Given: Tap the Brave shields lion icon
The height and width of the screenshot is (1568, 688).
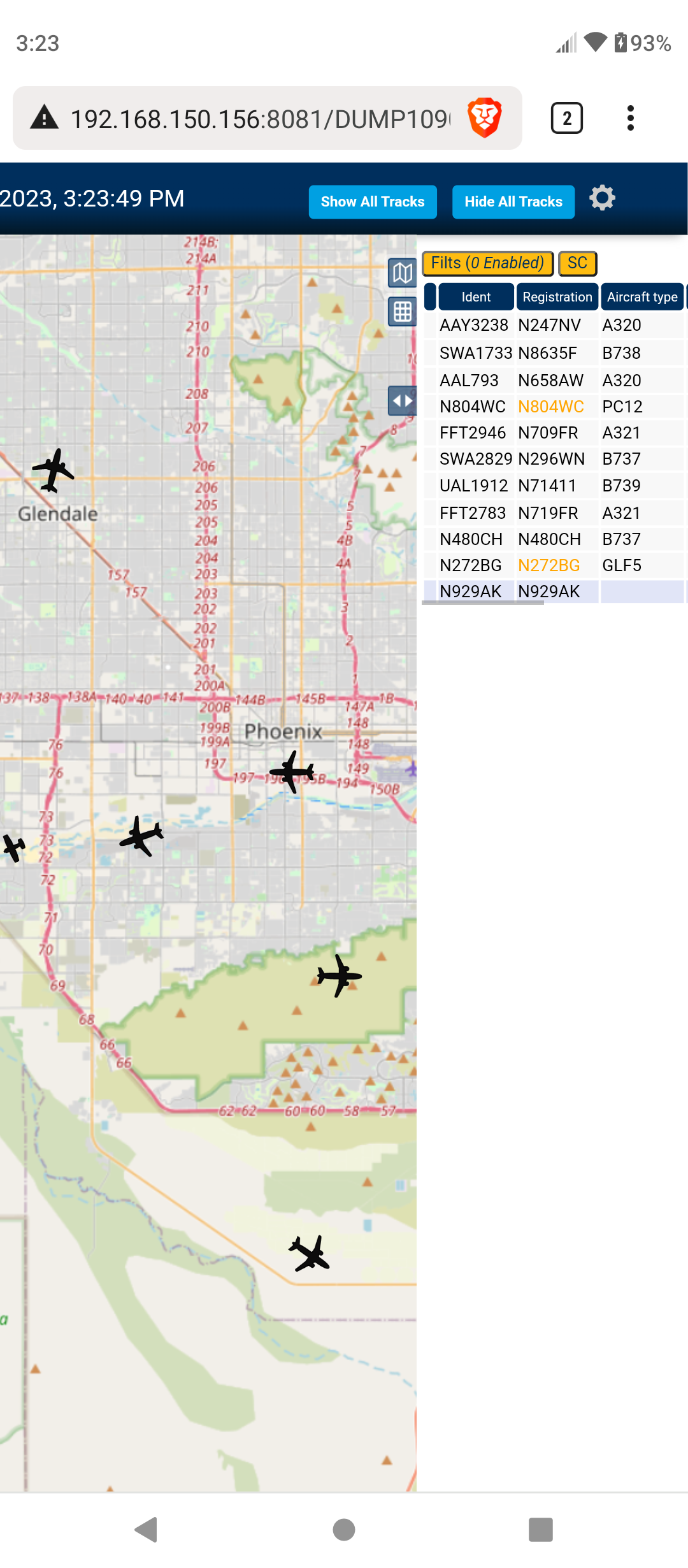Looking at the screenshot, I should click(x=485, y=118).
